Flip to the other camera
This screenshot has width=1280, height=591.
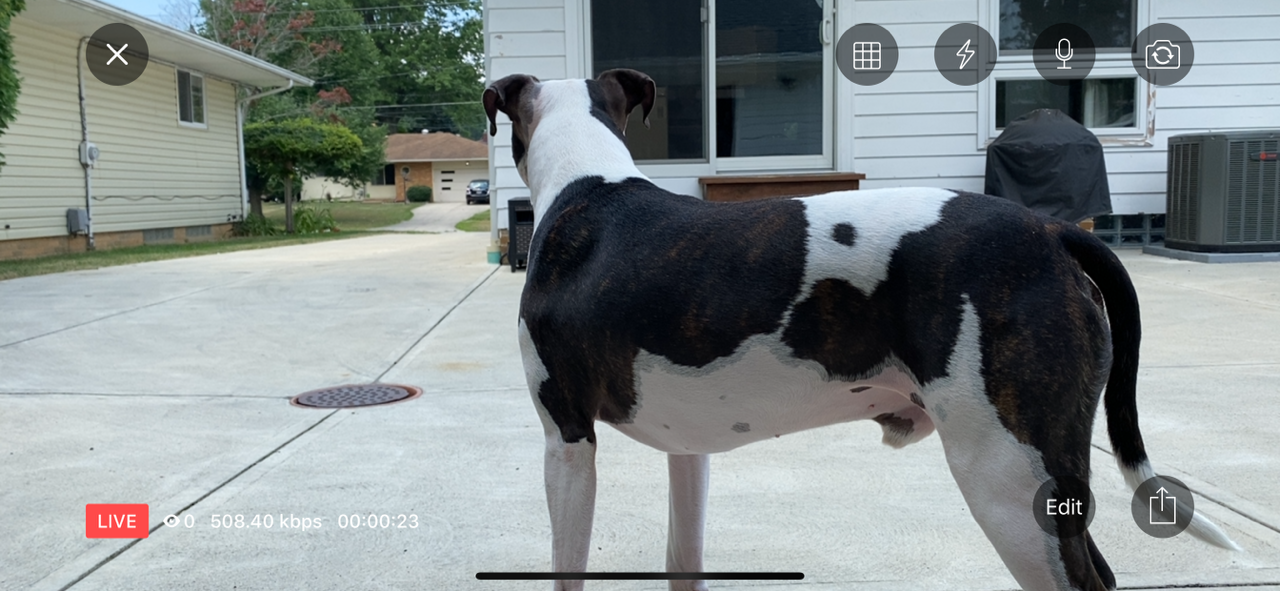(1162, 54)
